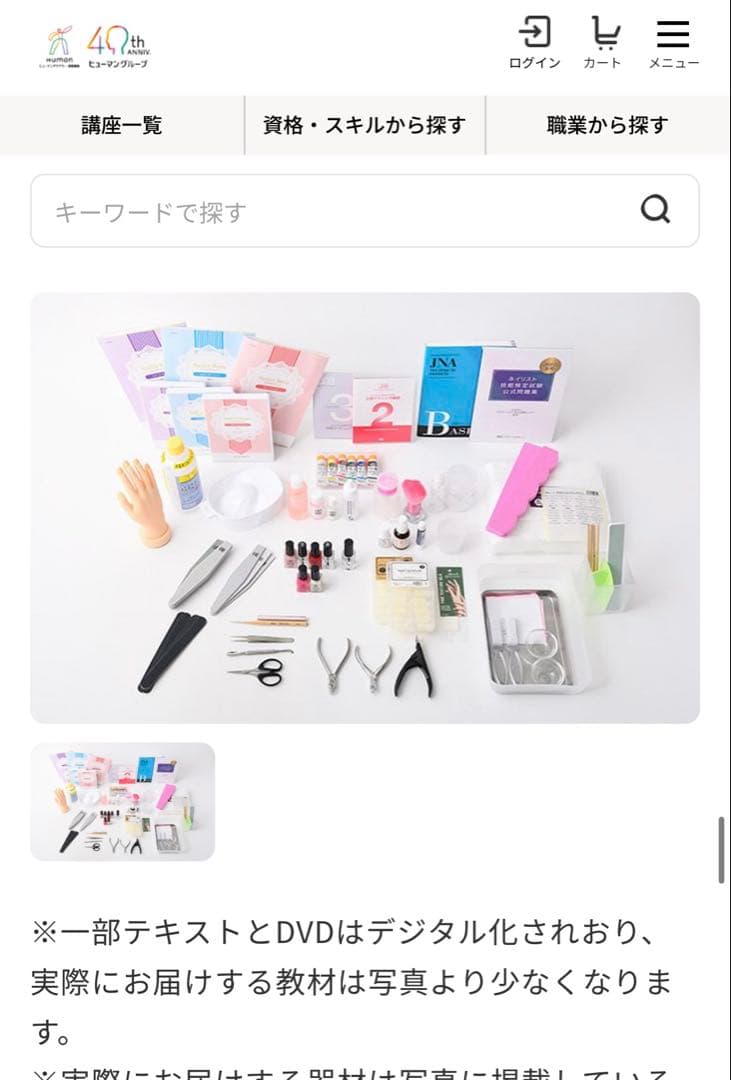Select the 資格・スキルから探す tab

tap(365, 125)
